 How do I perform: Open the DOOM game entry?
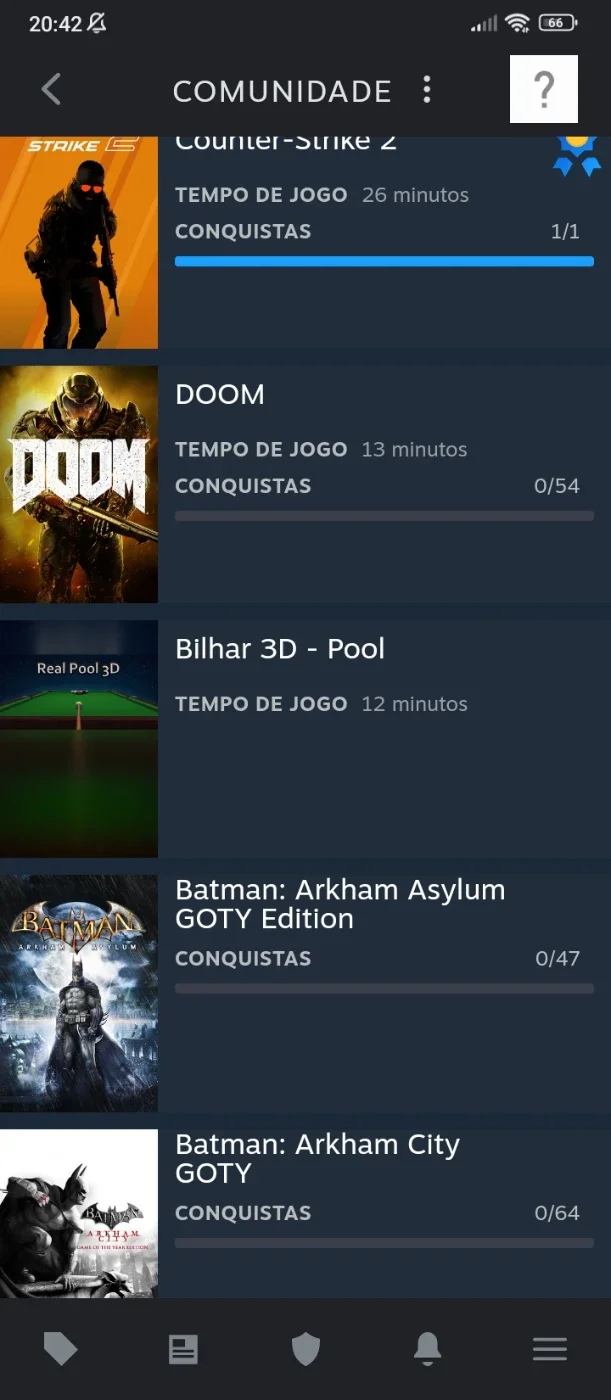point(305,484)
